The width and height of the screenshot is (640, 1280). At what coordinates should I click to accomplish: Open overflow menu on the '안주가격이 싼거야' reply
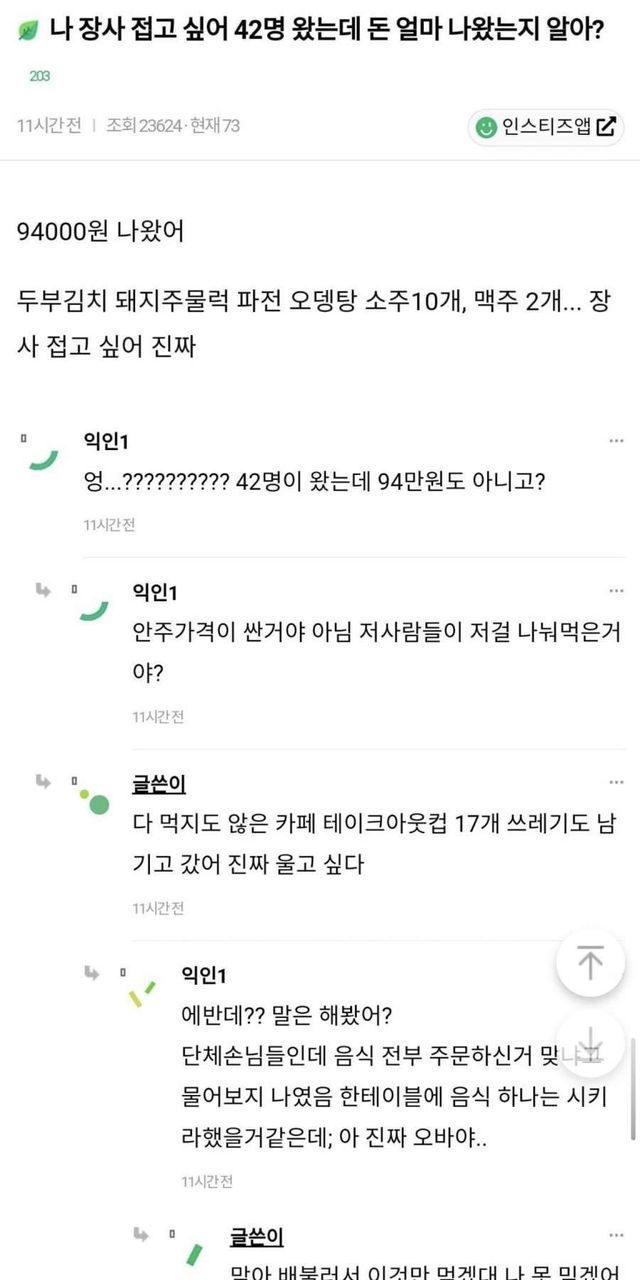pyautogui.click(x=617, y=590)
